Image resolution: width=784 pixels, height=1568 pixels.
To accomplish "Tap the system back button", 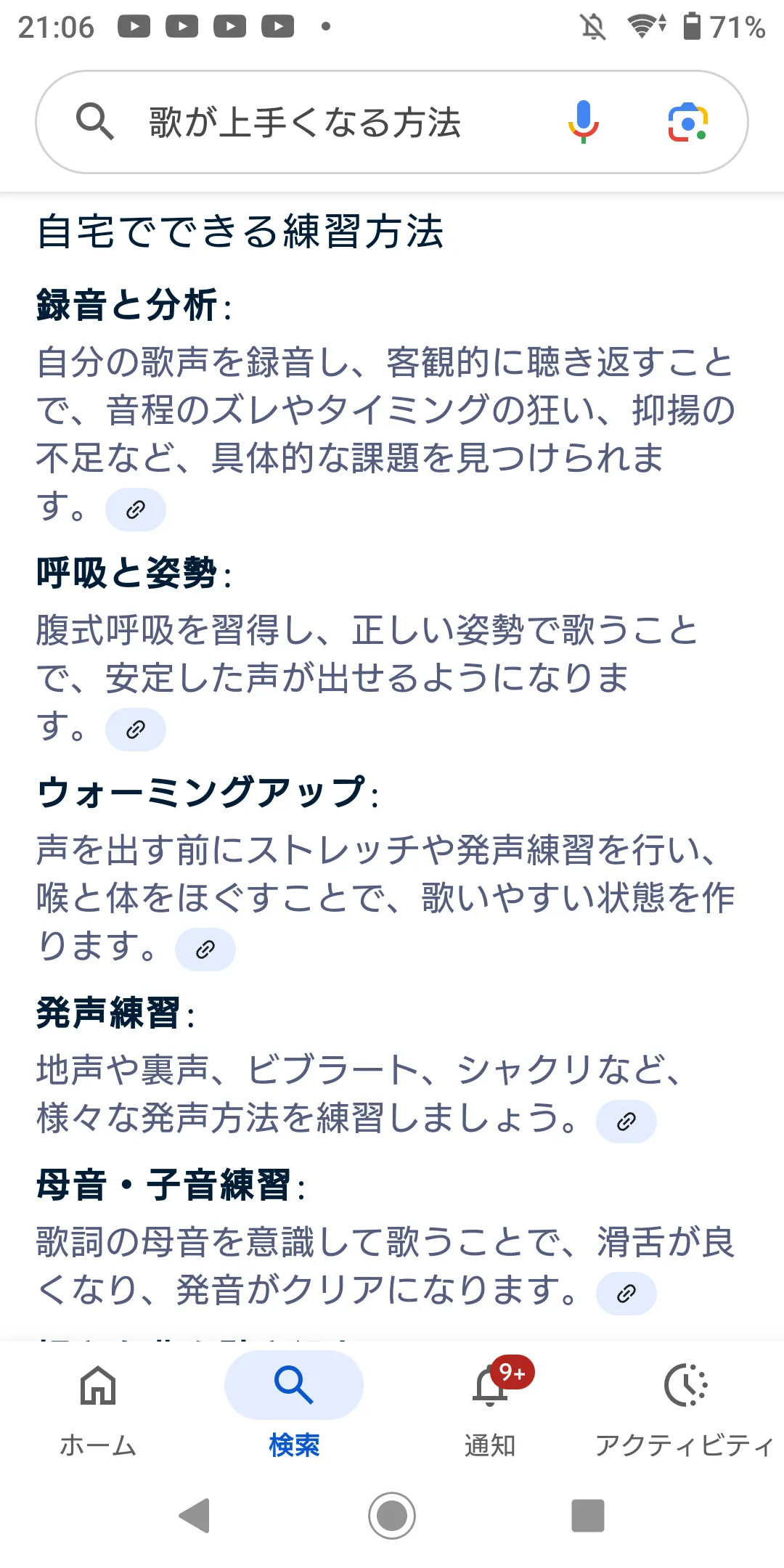I will coord(195,1516).
